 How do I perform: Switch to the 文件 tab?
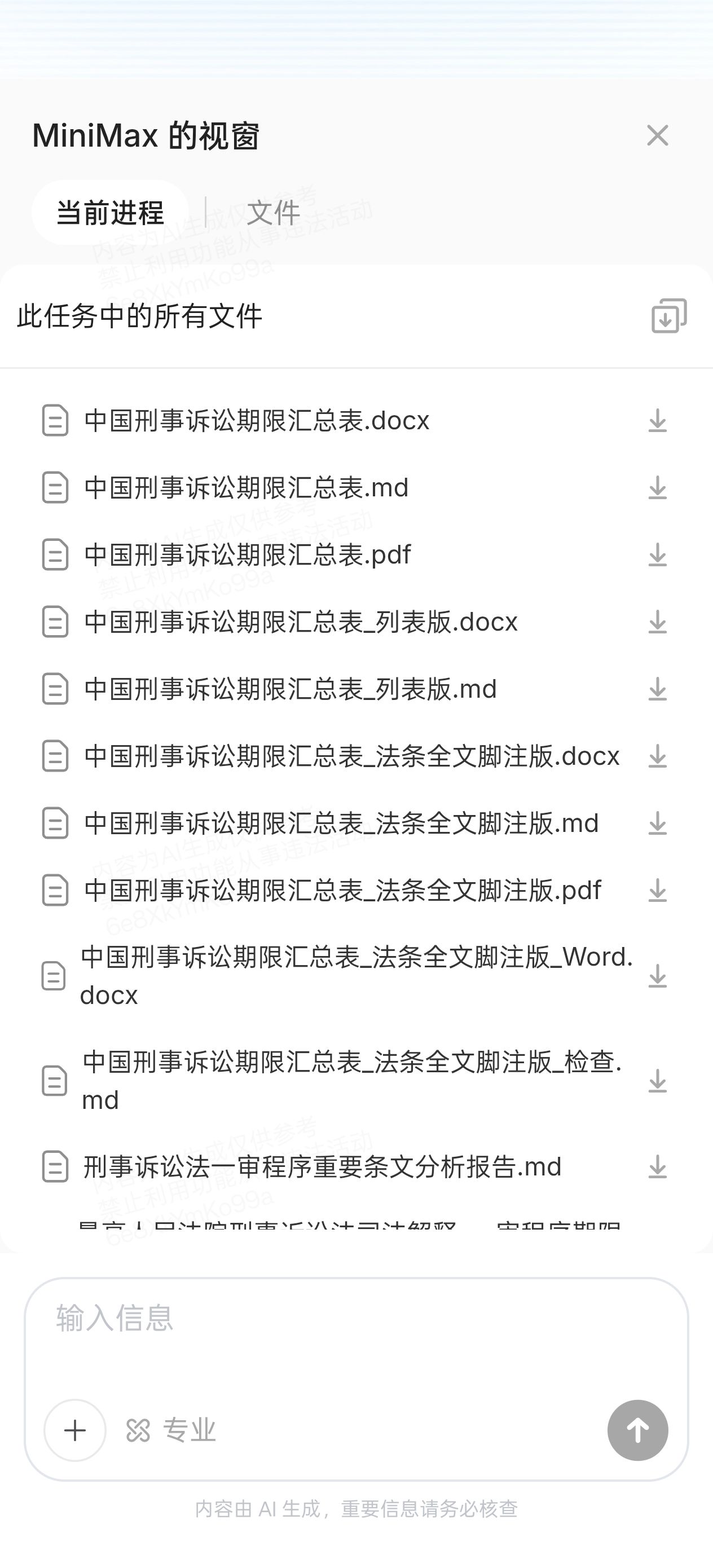[274, 213]
